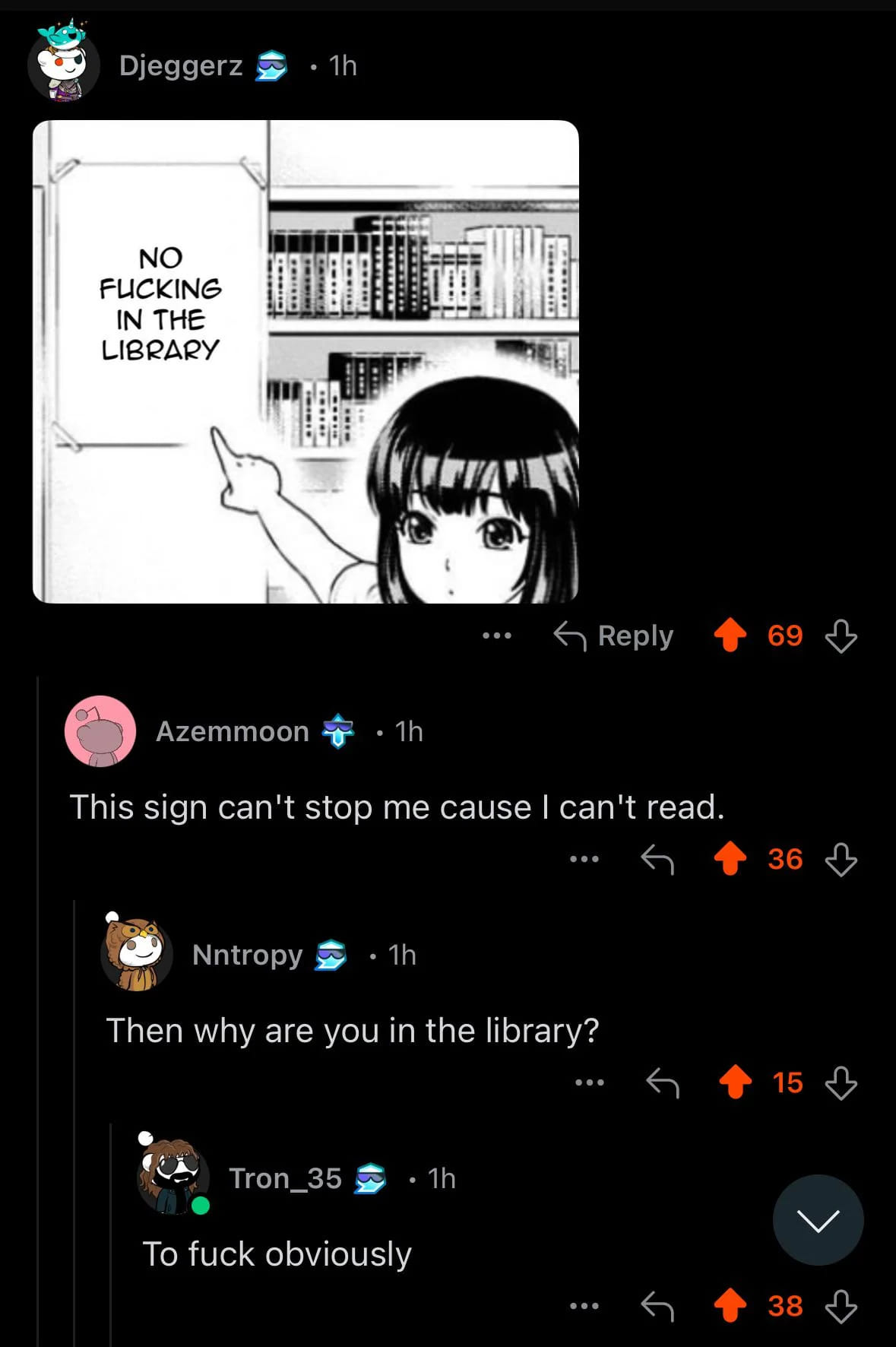The image size is (896, 1347).
Task: Downvote Azemmoon's comment
Action: [x=841, y=859]
